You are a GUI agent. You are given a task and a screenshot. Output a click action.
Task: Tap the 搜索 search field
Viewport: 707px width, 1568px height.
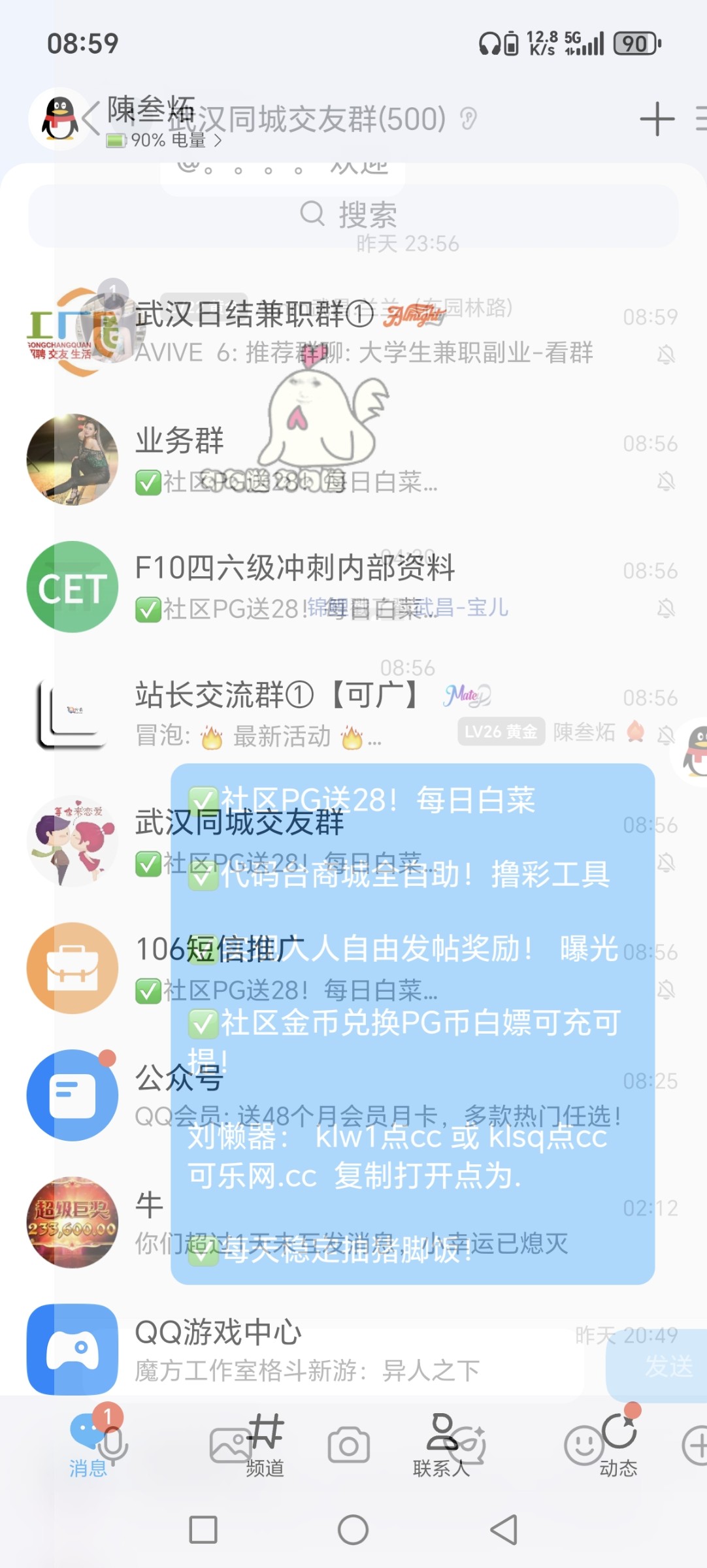(353, 212)
